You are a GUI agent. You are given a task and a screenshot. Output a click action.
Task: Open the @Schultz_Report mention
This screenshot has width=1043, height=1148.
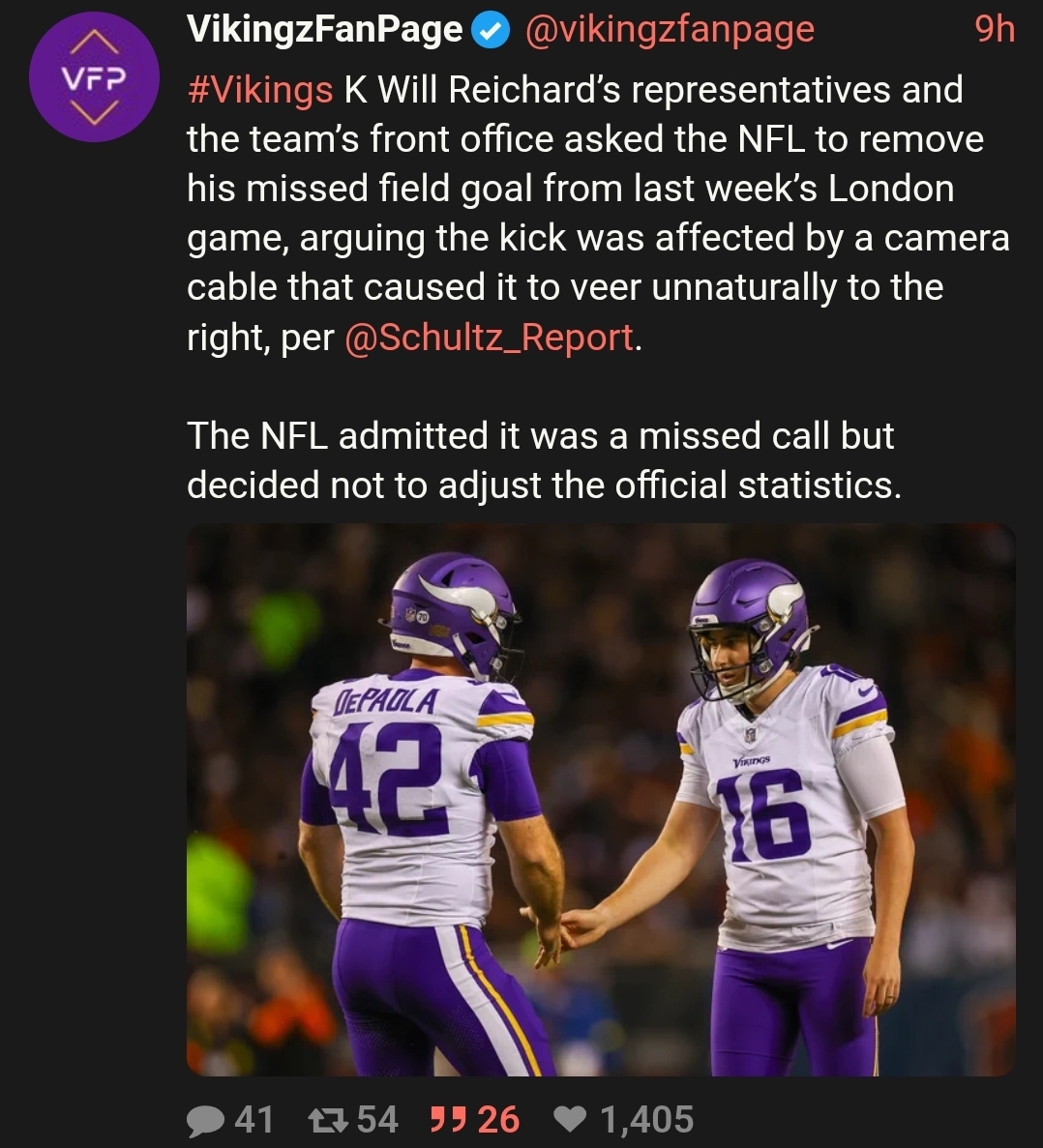coord(489,338)
